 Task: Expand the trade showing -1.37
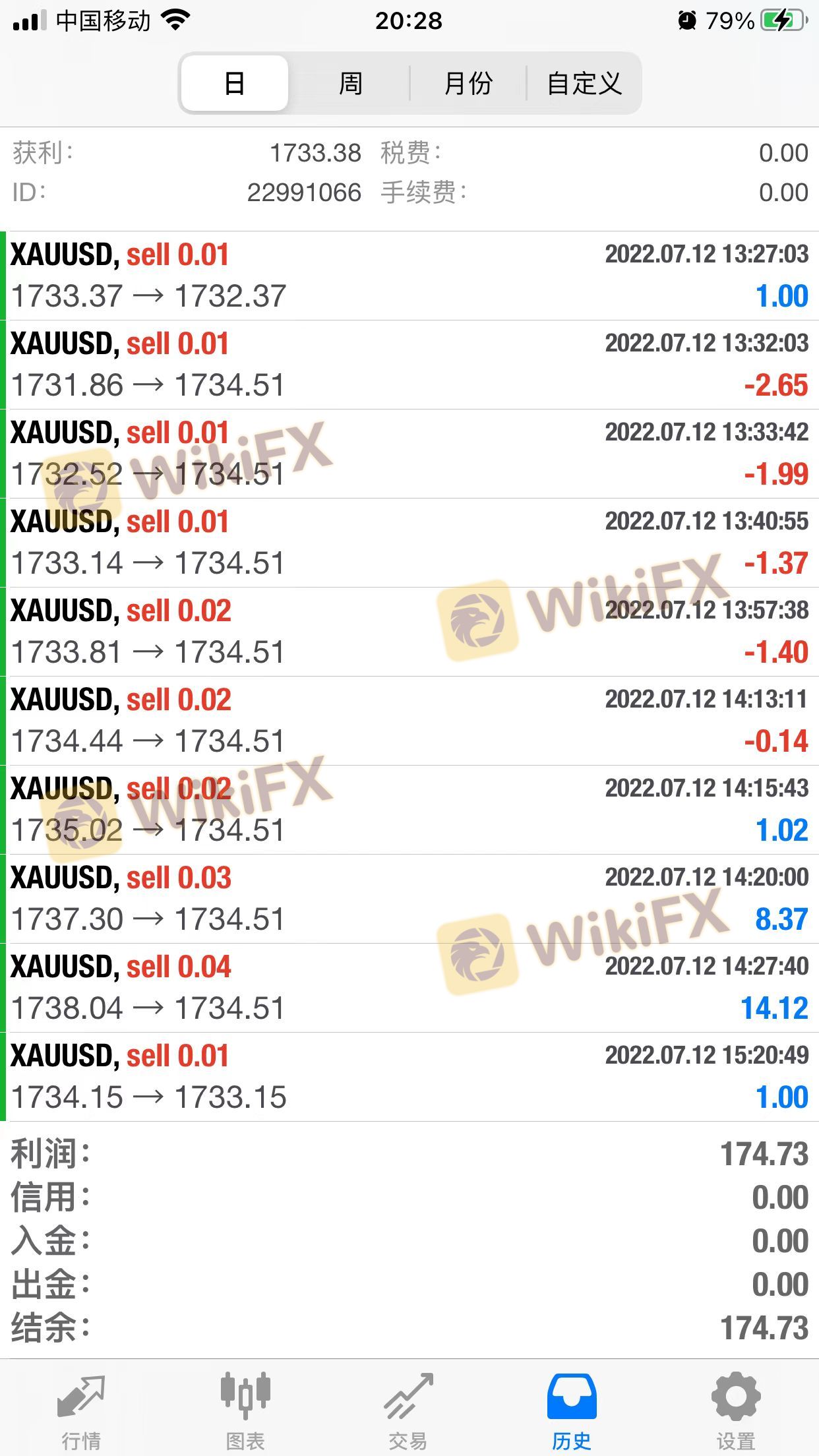click(x=409, y=543)
